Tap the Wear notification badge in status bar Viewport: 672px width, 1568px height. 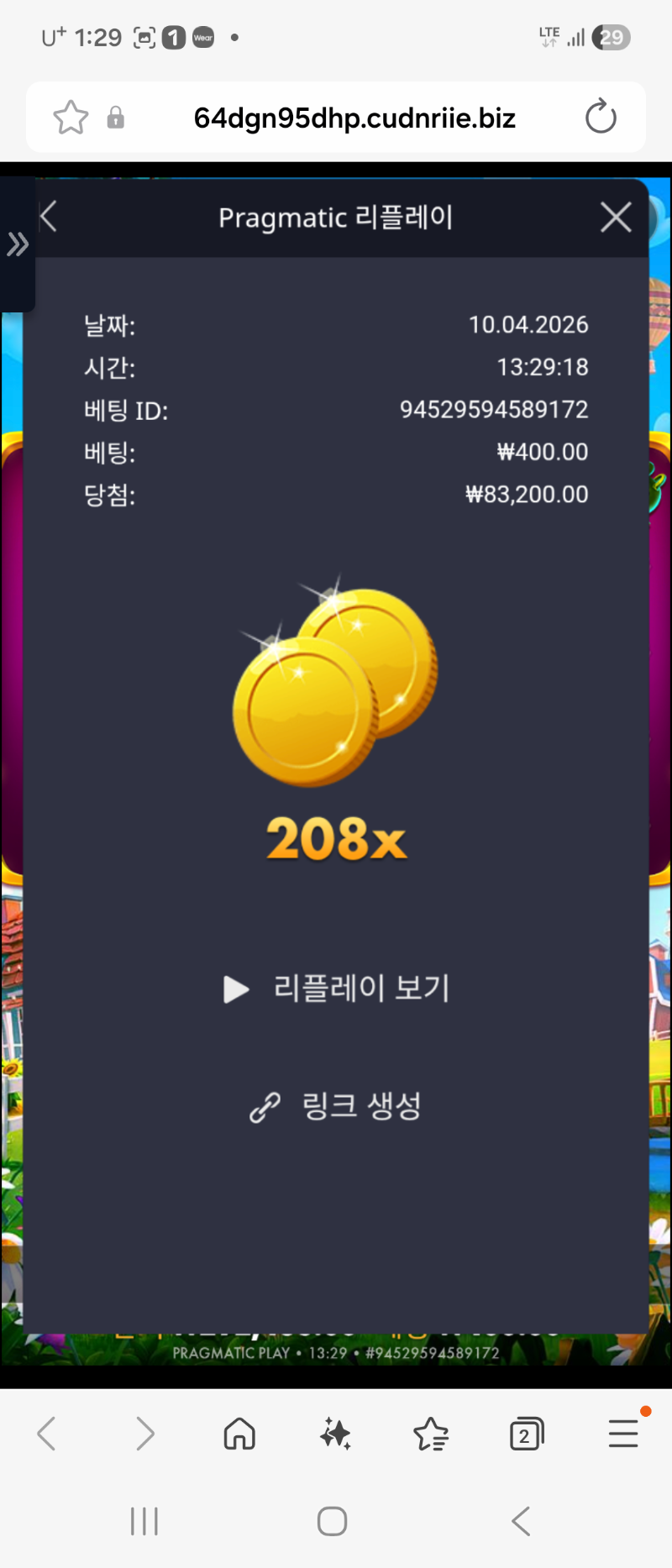point(202,37)
